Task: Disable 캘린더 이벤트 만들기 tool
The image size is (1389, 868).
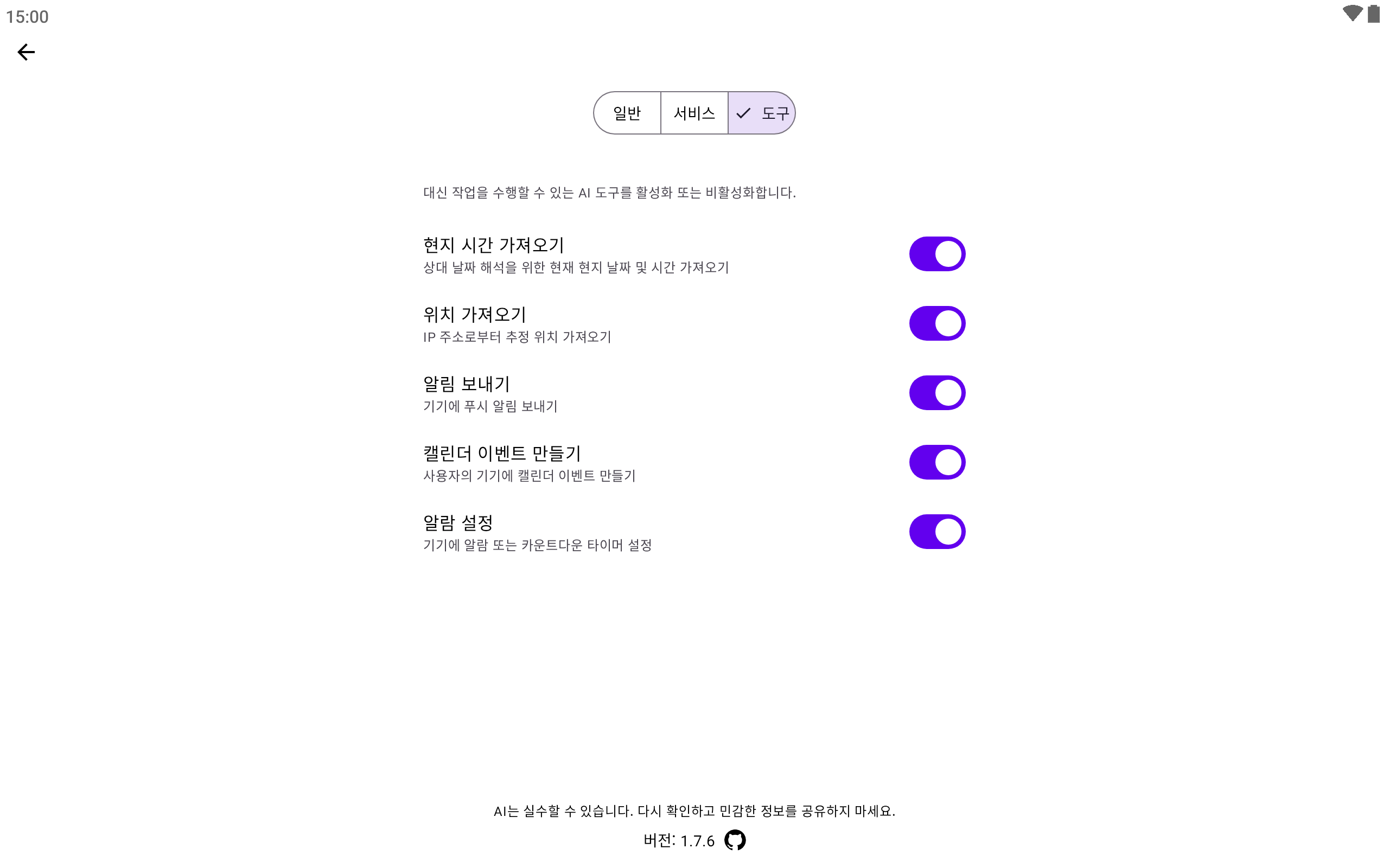Action: click(936, 462)
